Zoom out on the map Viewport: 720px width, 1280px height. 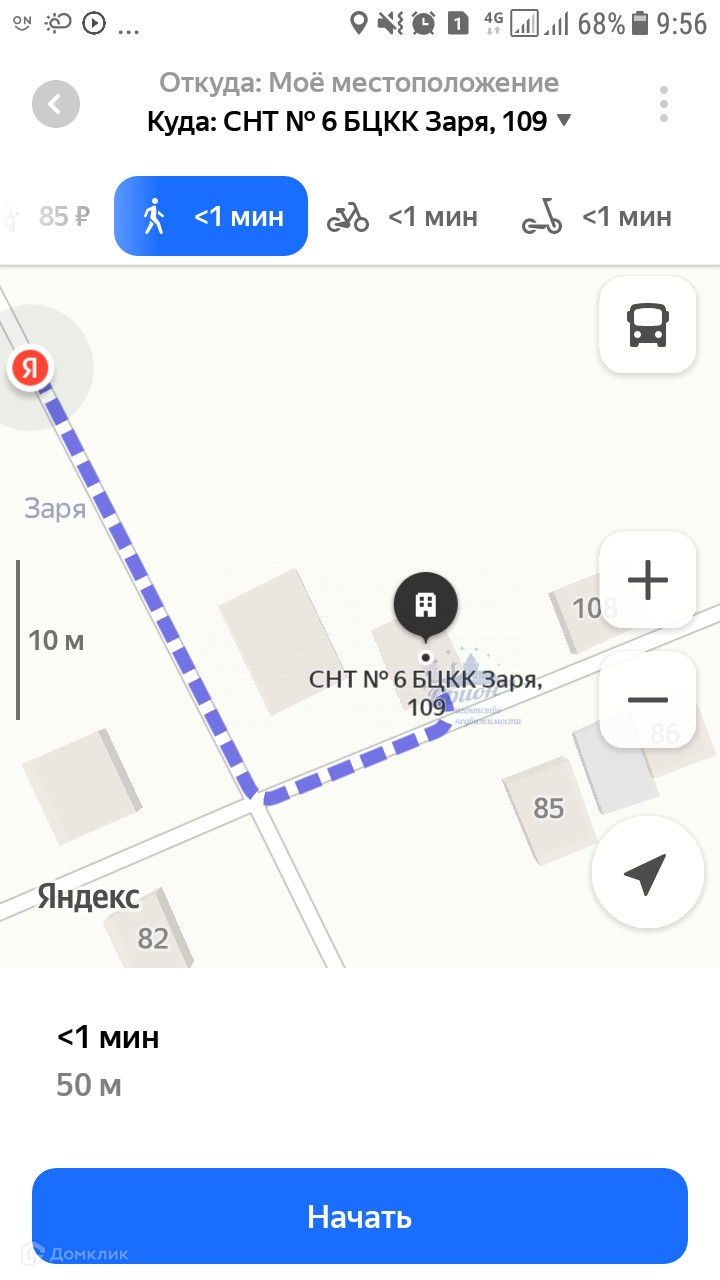(647, 700)
